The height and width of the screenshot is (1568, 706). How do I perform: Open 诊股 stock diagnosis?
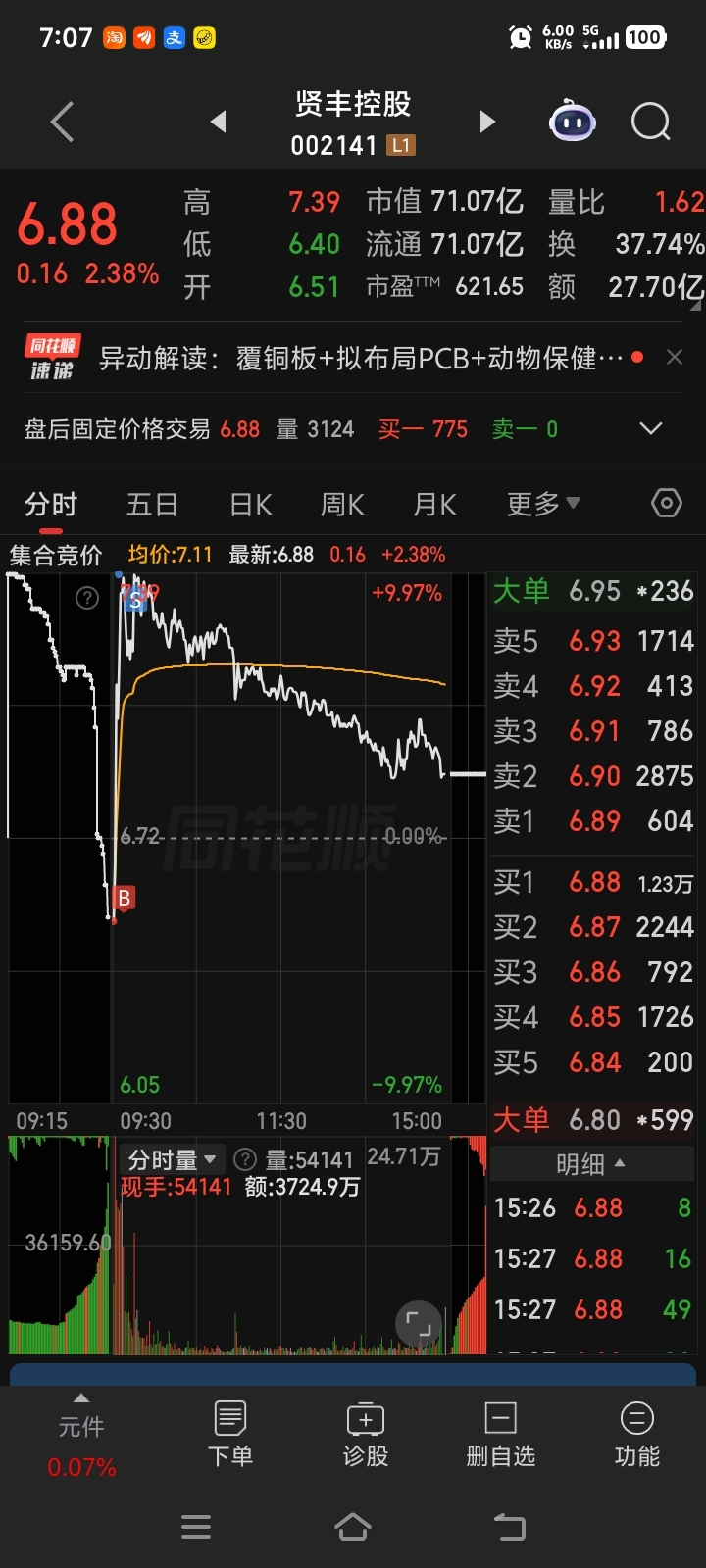pos(366,1433)
